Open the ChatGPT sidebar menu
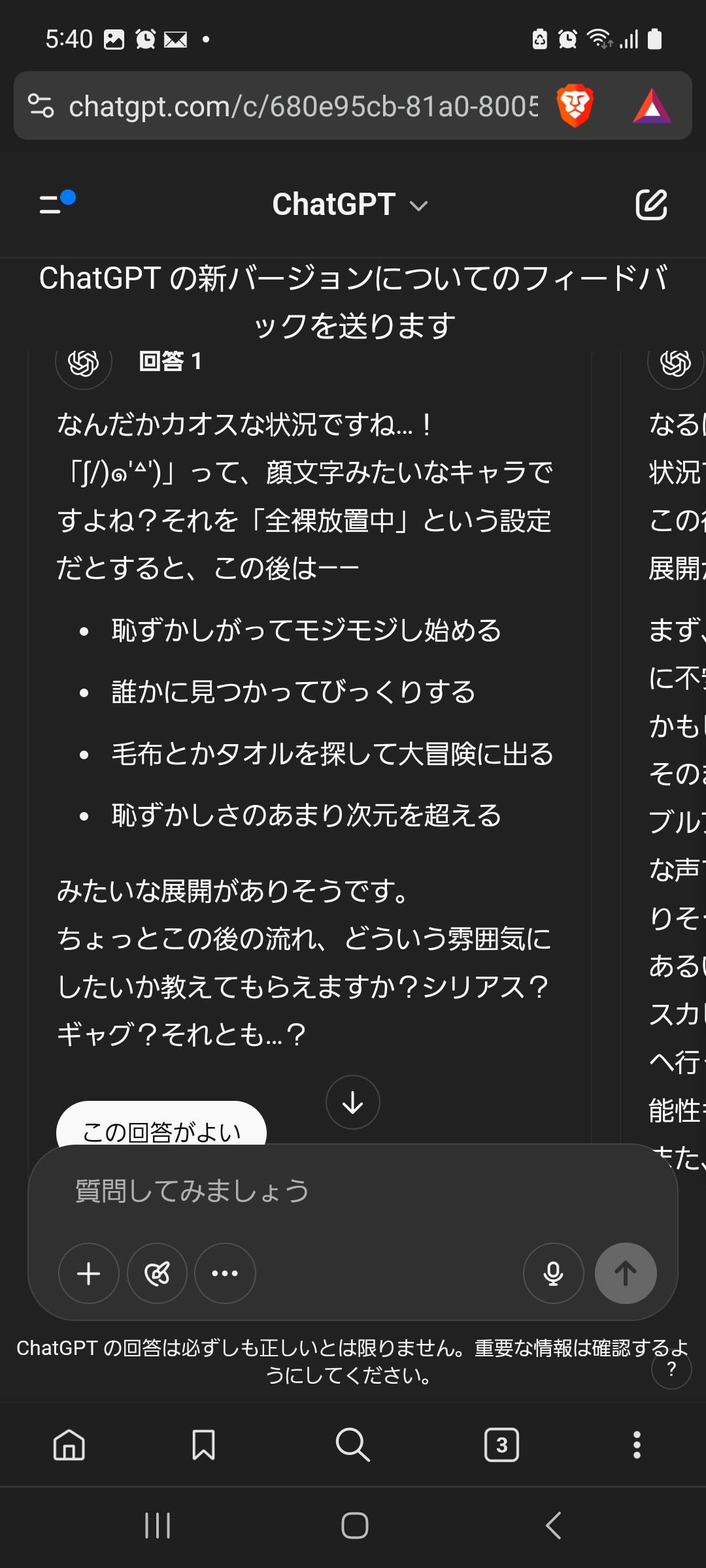Viewport: 706px width, 1568px height. [57, 203]
